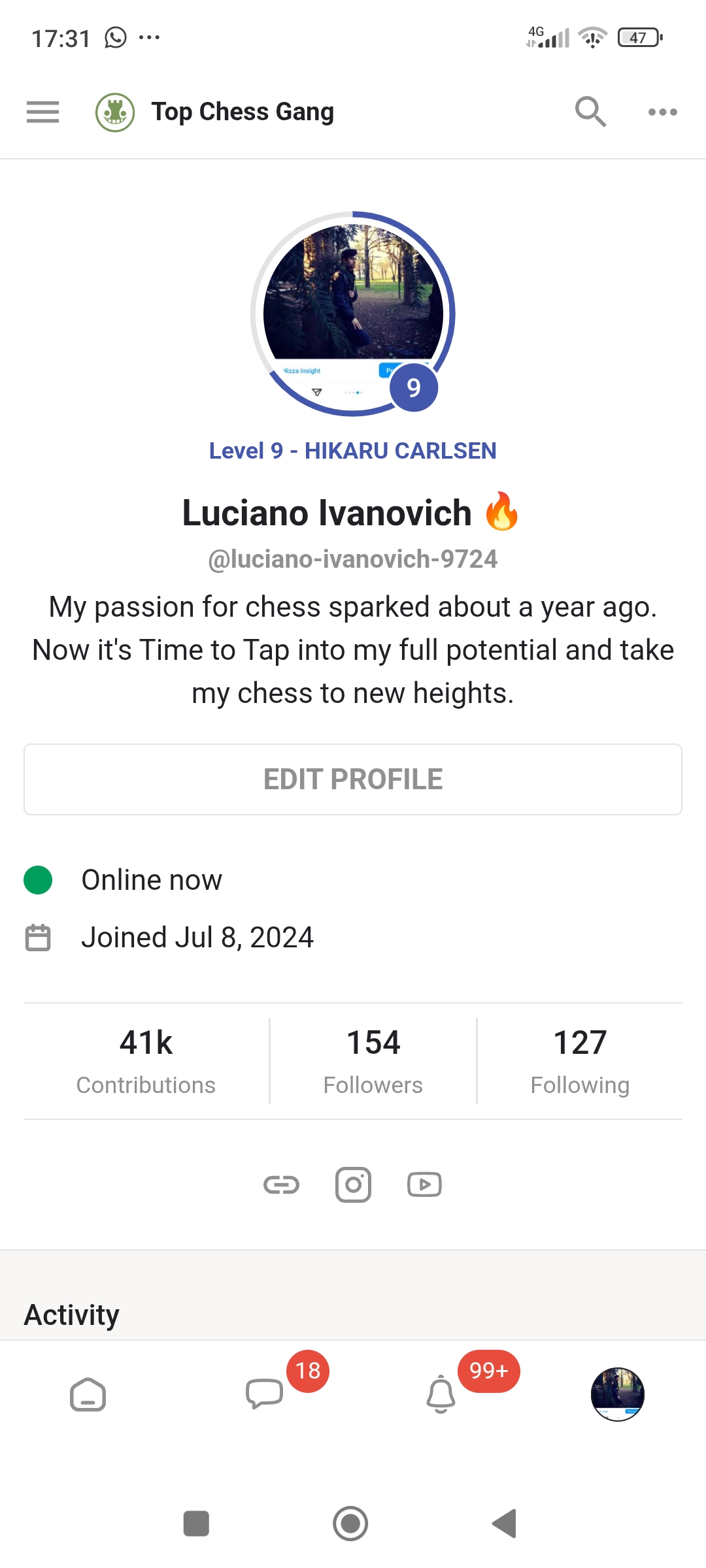Tap the Top Chess Gang club logo
Viewport: 706px width, 1568px height.
coord(114,111)
